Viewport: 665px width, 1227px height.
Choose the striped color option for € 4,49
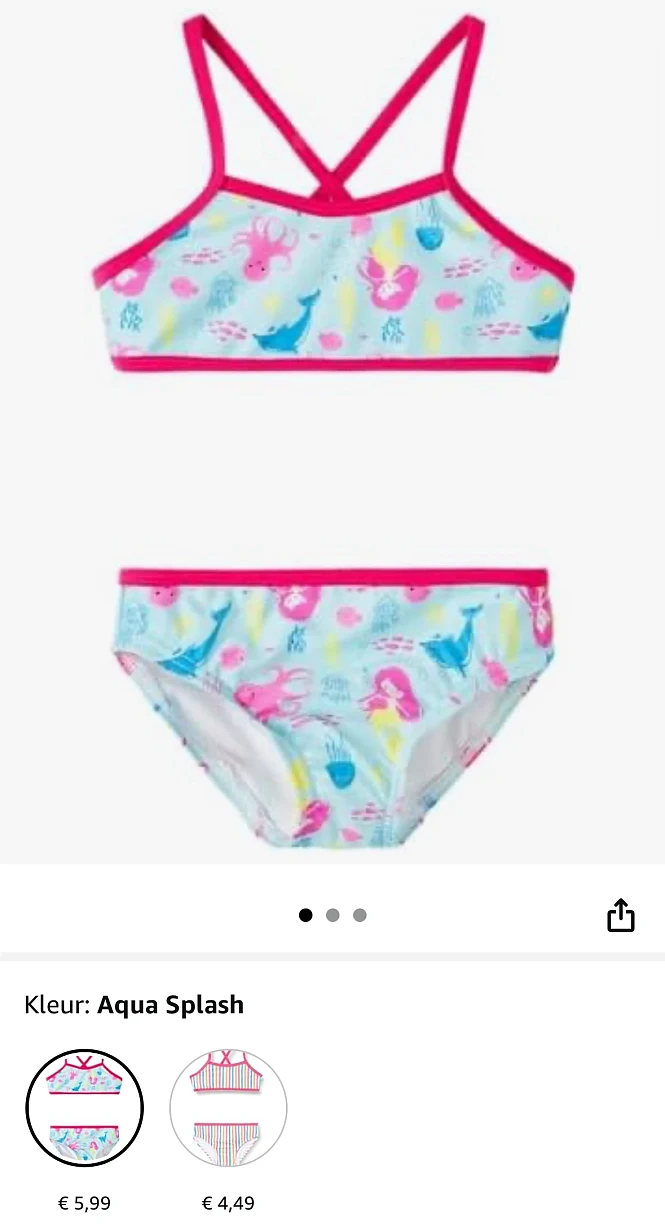tap(228, 1109)
